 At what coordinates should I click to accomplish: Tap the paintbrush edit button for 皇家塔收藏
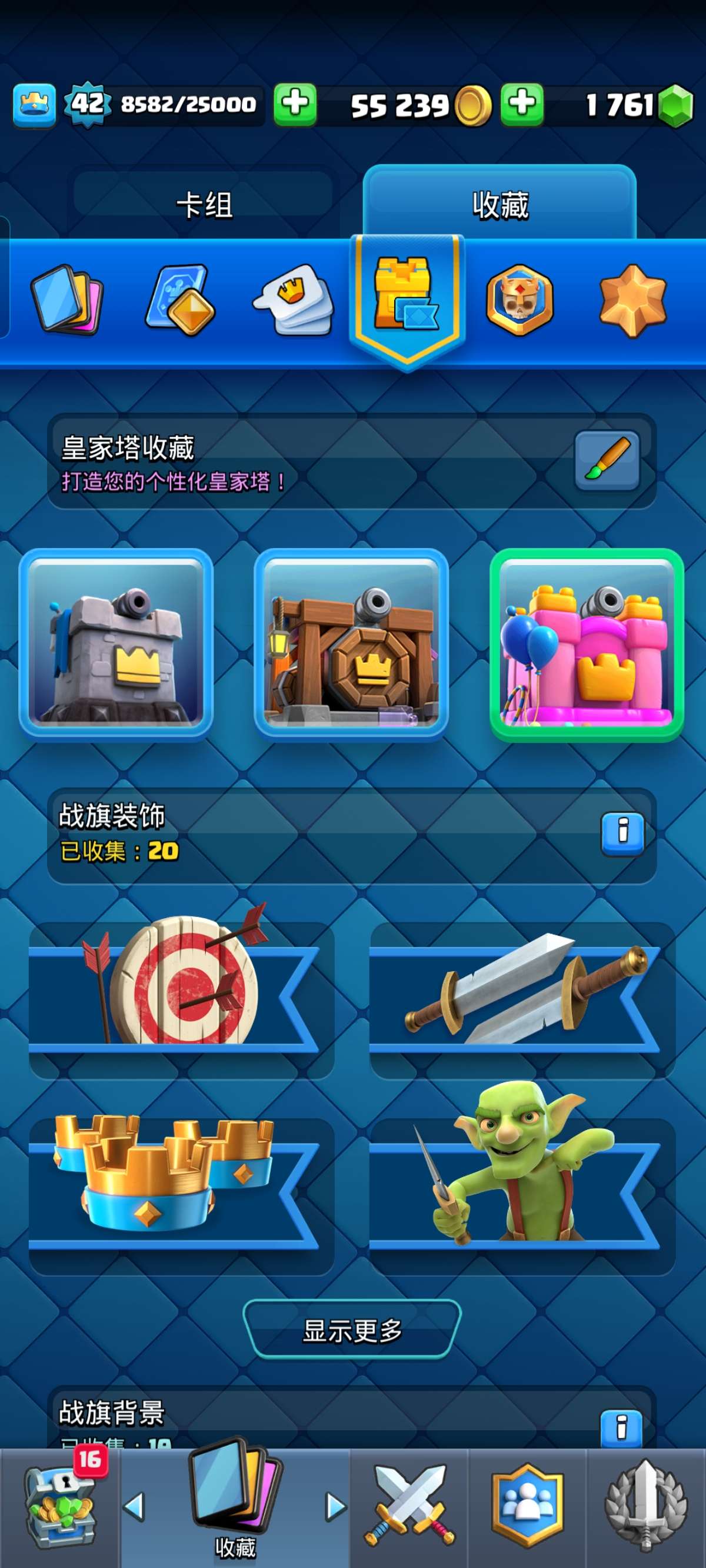pyautogui.click(x=607, y=460)
